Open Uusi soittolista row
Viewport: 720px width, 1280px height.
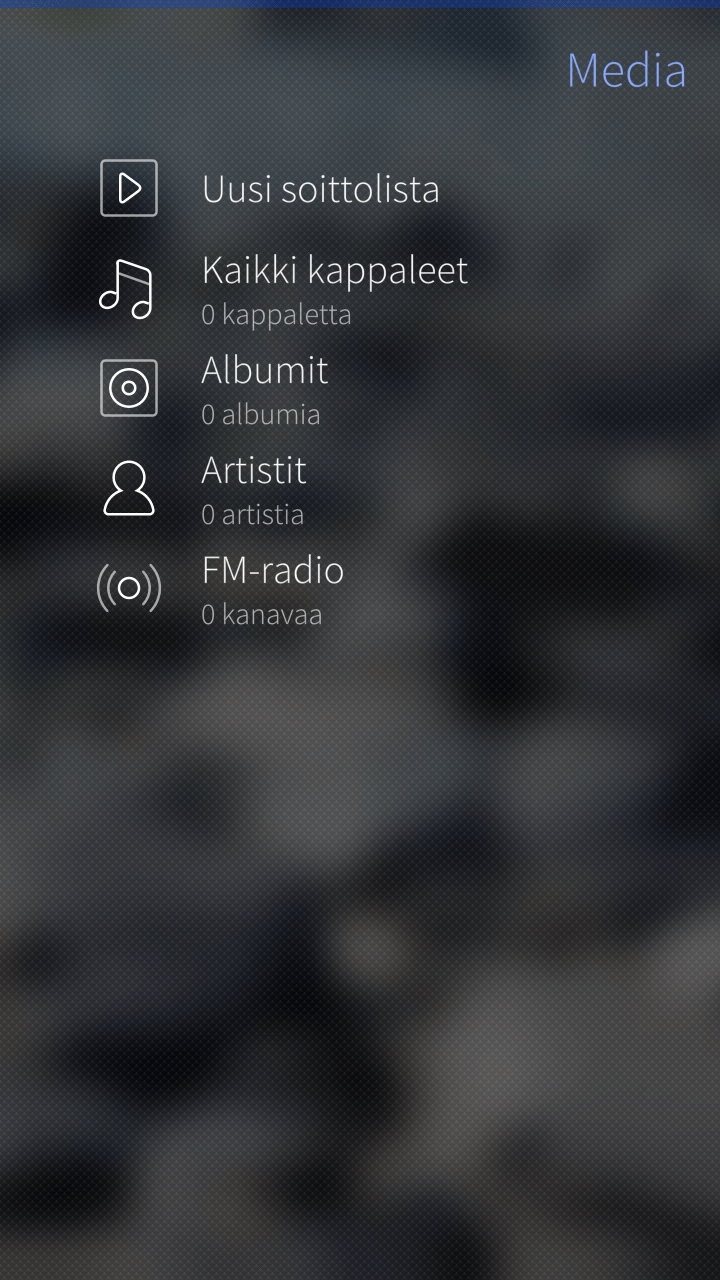(x=320, y=189)
